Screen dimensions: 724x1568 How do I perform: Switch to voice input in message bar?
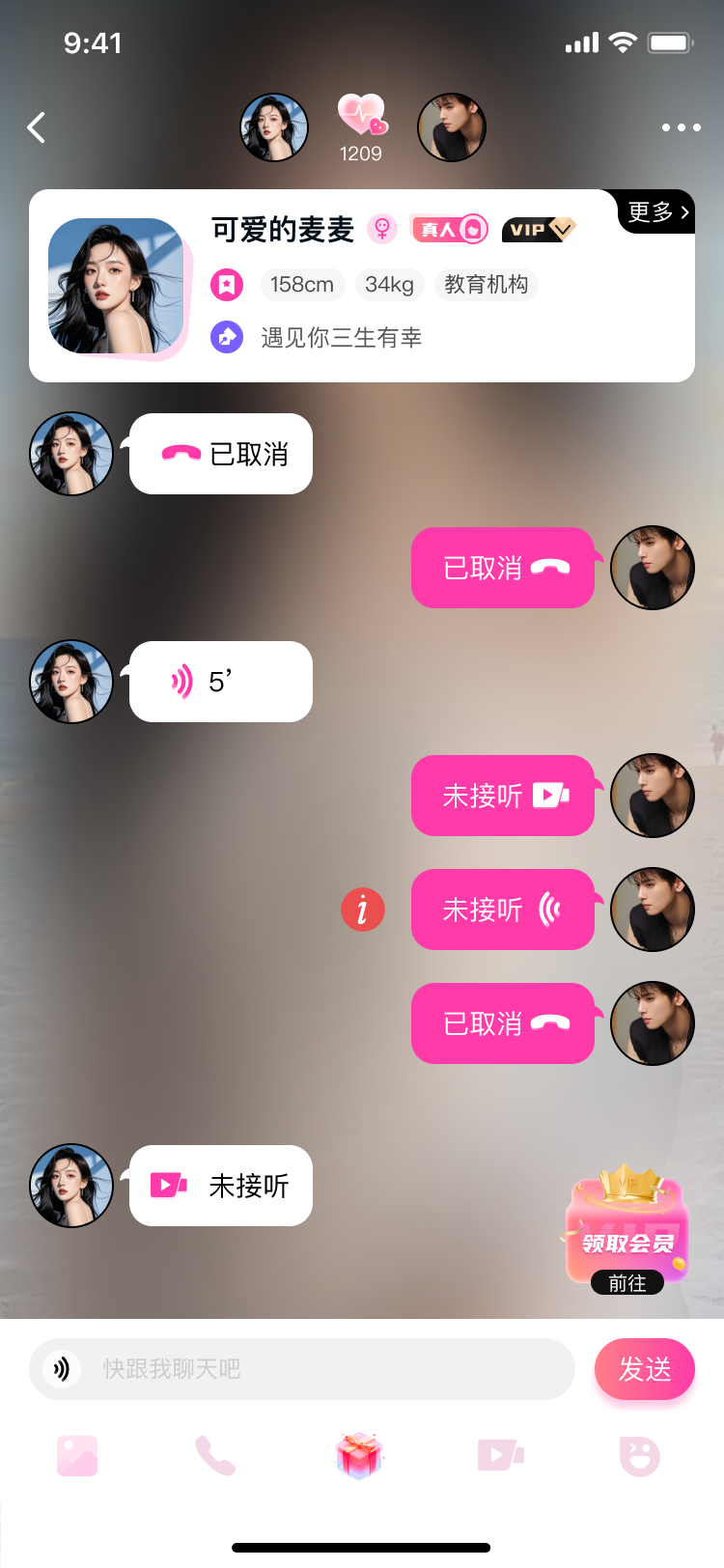[62, 1369]
